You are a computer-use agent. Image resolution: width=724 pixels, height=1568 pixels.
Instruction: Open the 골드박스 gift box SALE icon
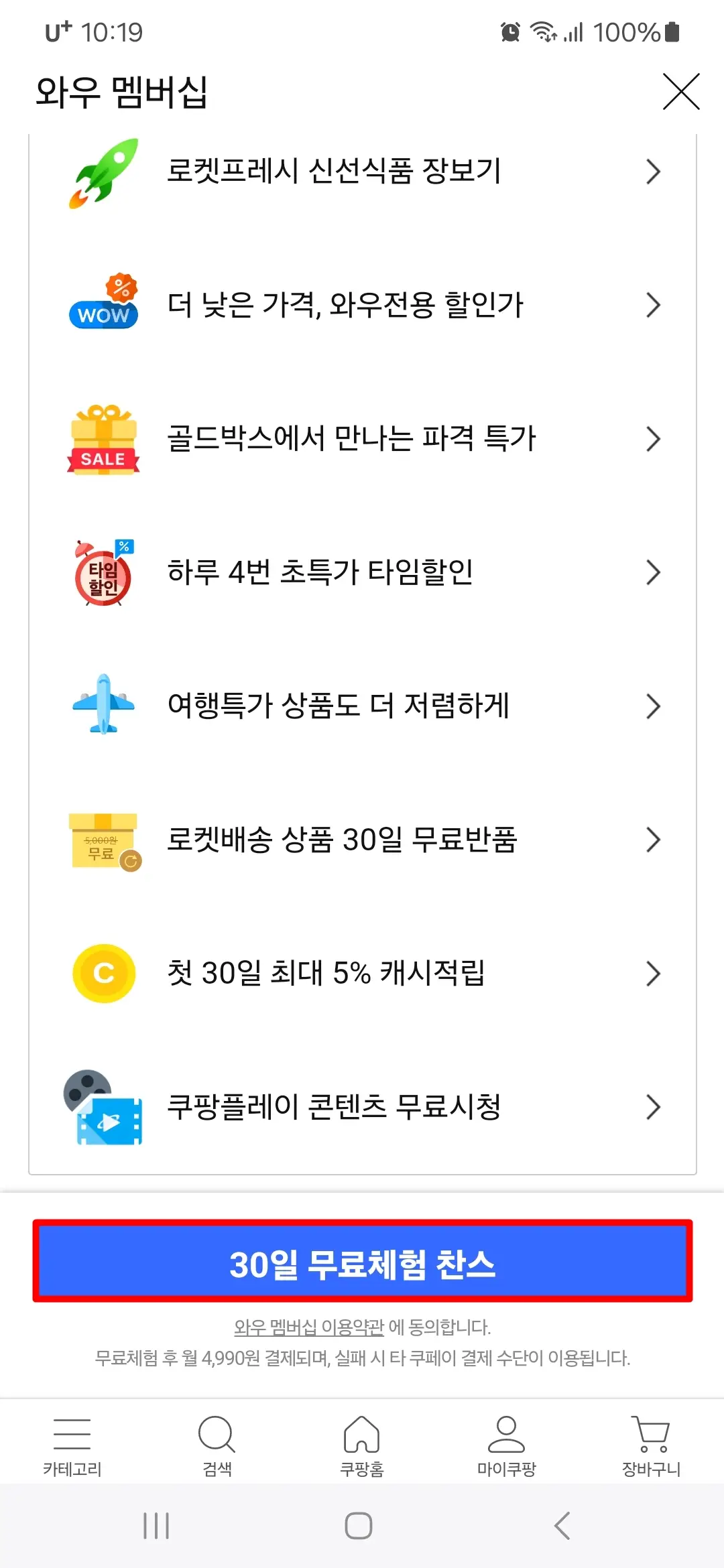coord(103,439)
